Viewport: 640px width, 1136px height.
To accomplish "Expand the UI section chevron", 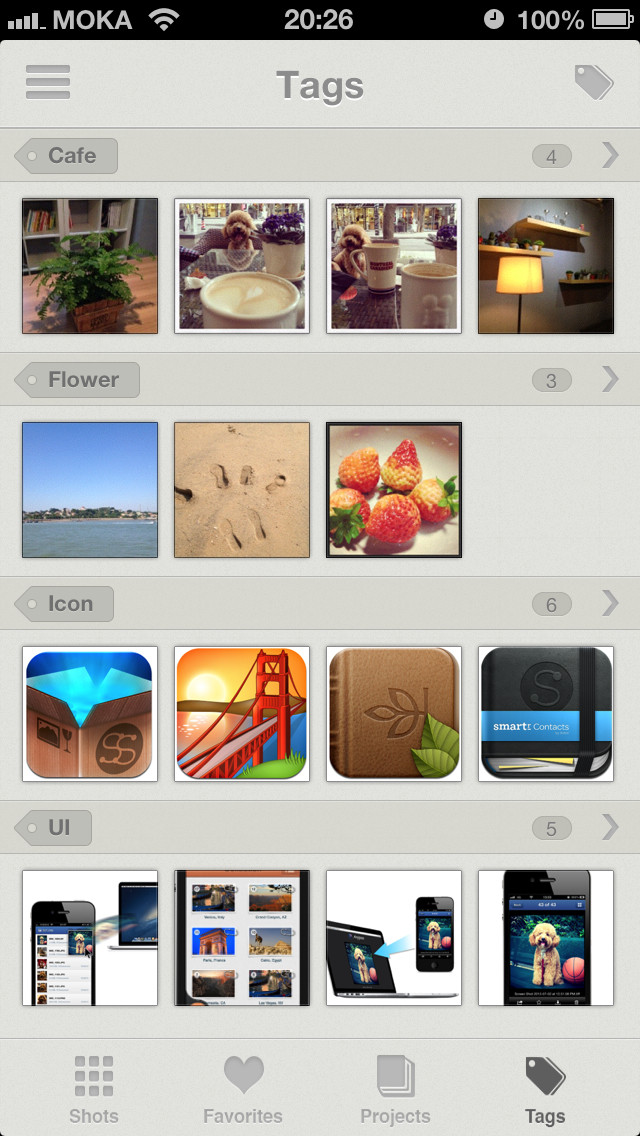I will tap(610, 827).
